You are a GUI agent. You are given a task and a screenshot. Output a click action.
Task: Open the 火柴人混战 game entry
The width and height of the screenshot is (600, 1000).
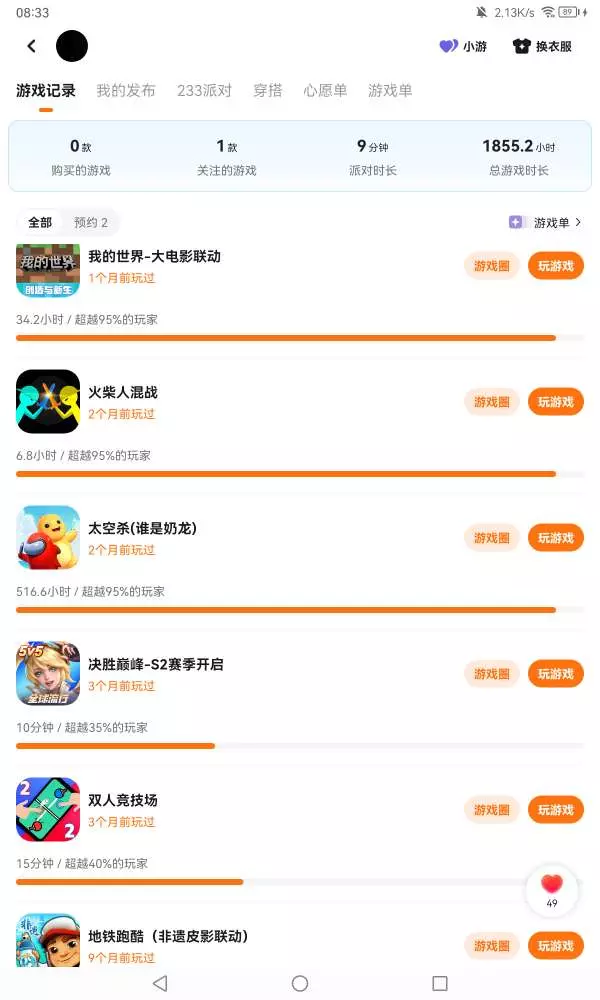(123, 393)
